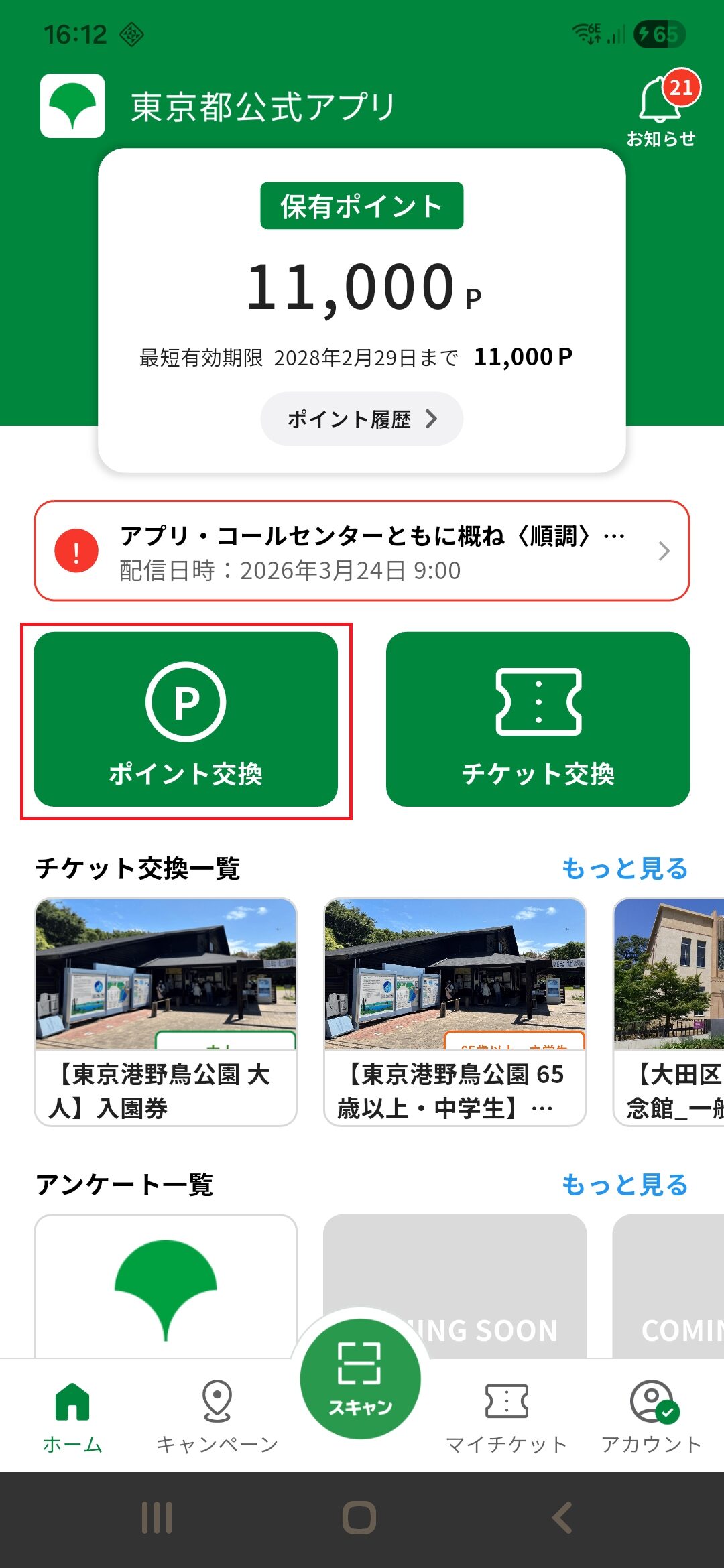See more in アンケート一覧
The image size is (724, 1568).
pyautogui.click(x=625, y=1185)
